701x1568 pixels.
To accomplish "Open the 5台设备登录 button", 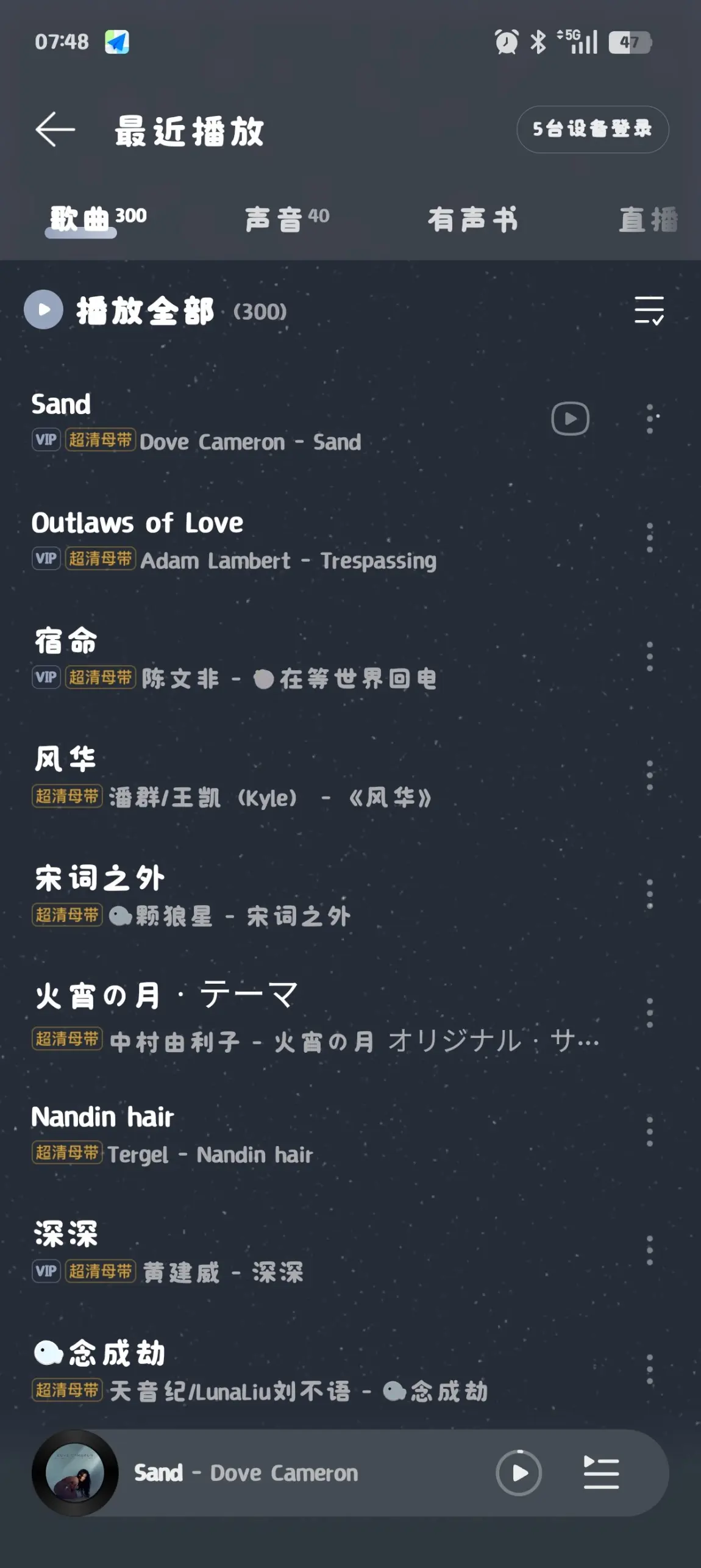I will [x=592, y=129].
